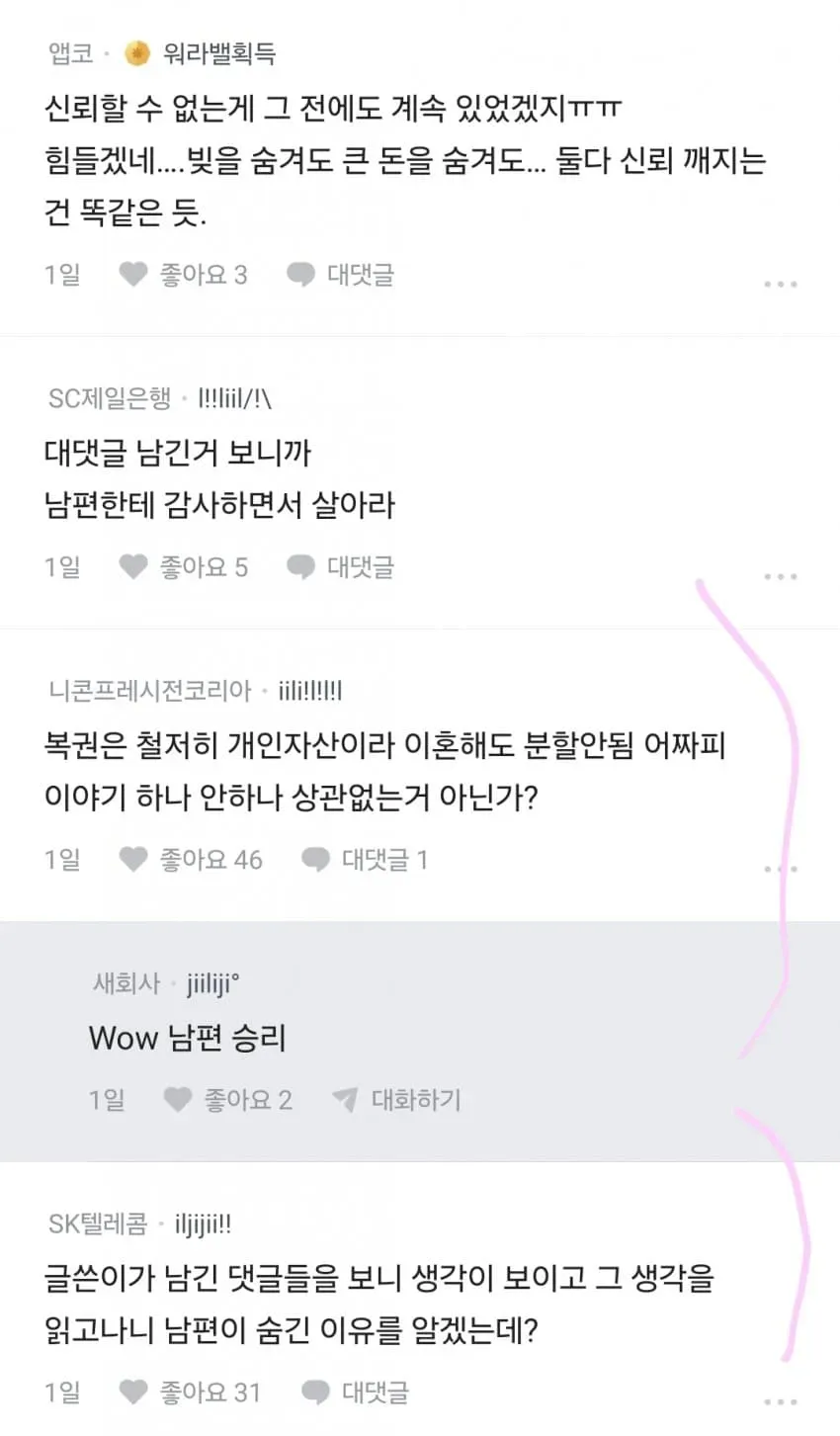Reply to the SC제일은행 comment via 대댓글
The width and height of the screenshot is (840, 1436).
[x=340, y=566]
